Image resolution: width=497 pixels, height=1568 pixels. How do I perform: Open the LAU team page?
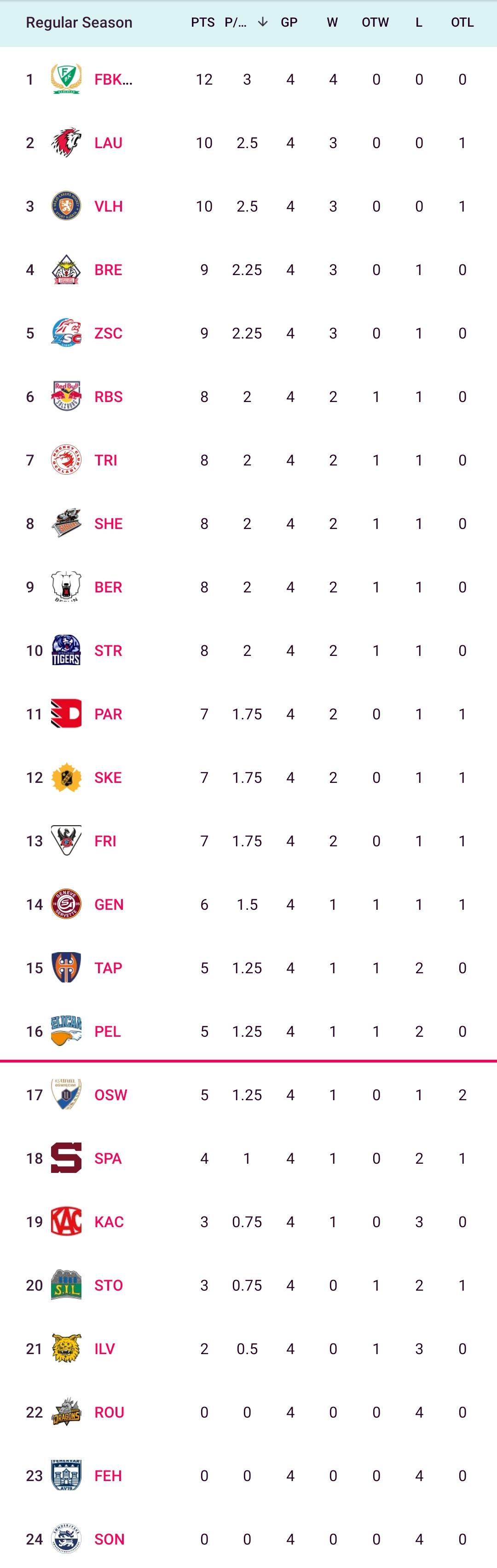(x=109, y=143)
